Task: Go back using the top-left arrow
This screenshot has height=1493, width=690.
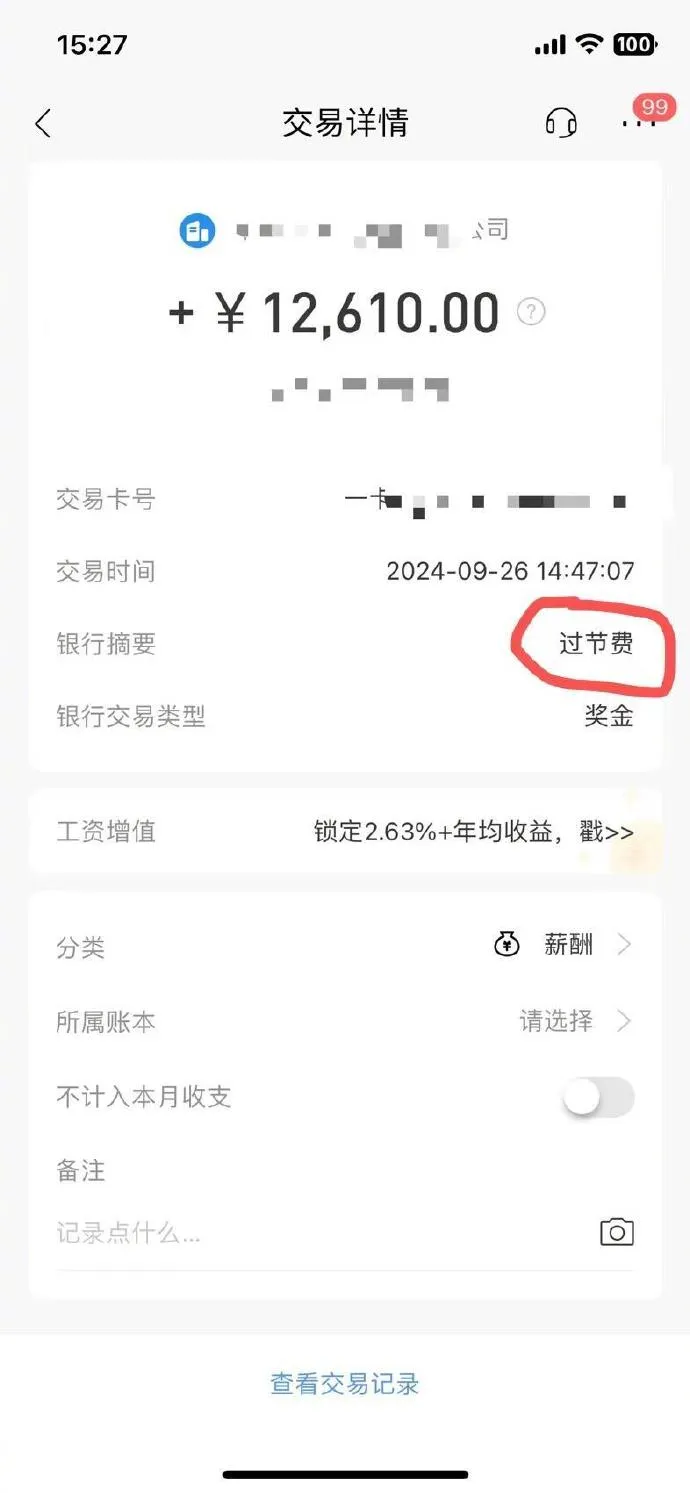Action: click(x=42, y=123)
